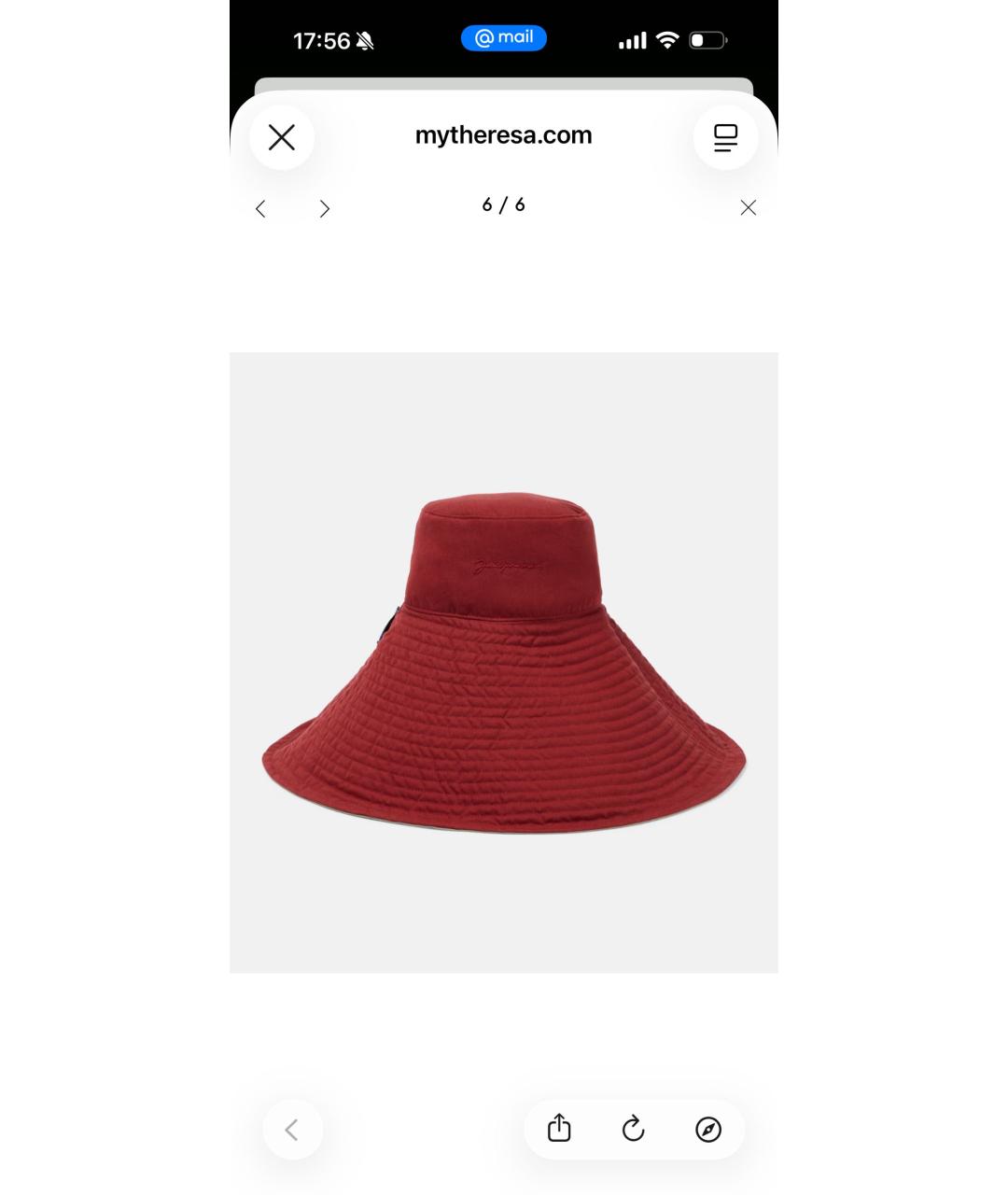Screen dimensions: 1008x1195
Task: Open the Share sheet
Action: [x=558, y=1129]
